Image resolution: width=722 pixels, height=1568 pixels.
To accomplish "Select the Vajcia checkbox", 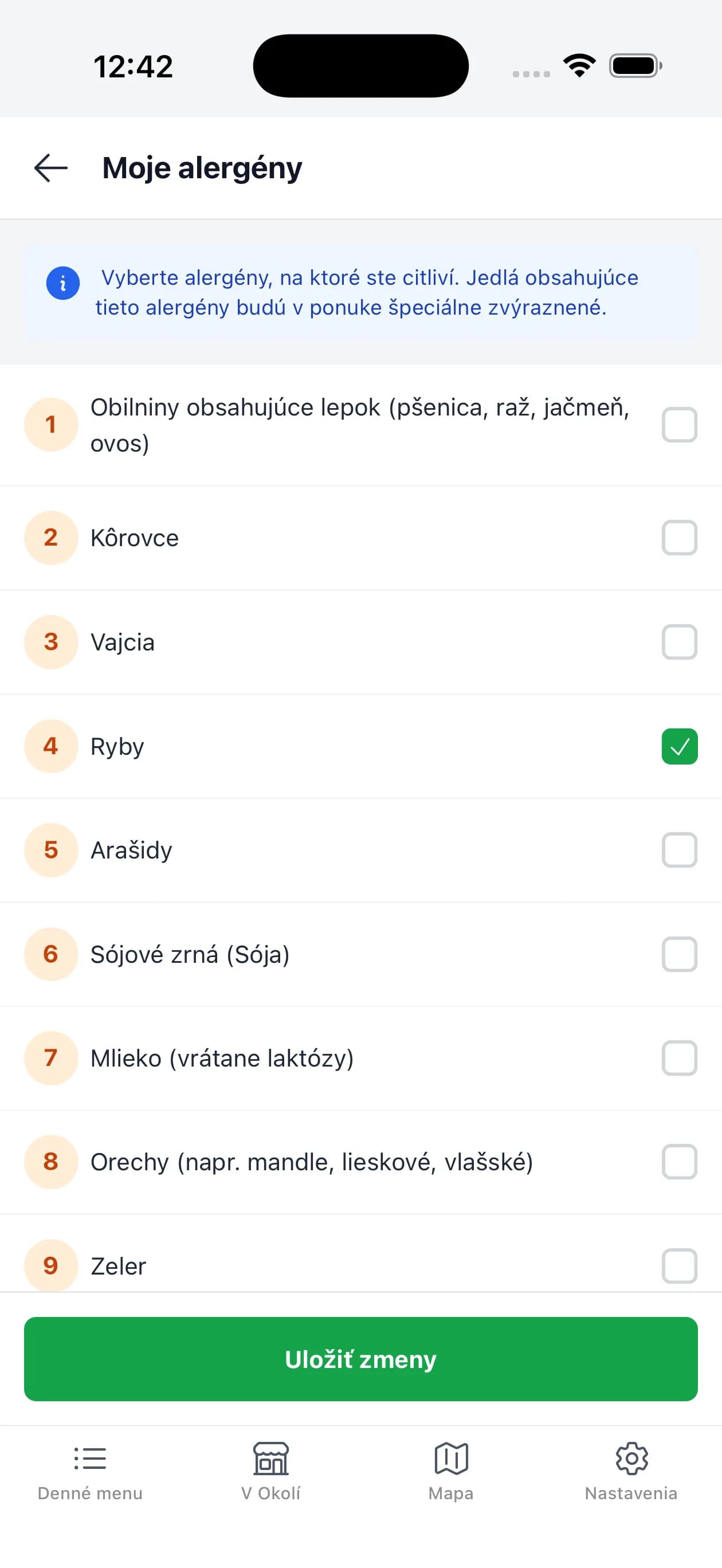I will pyautogui.click(x=679, y=642).
